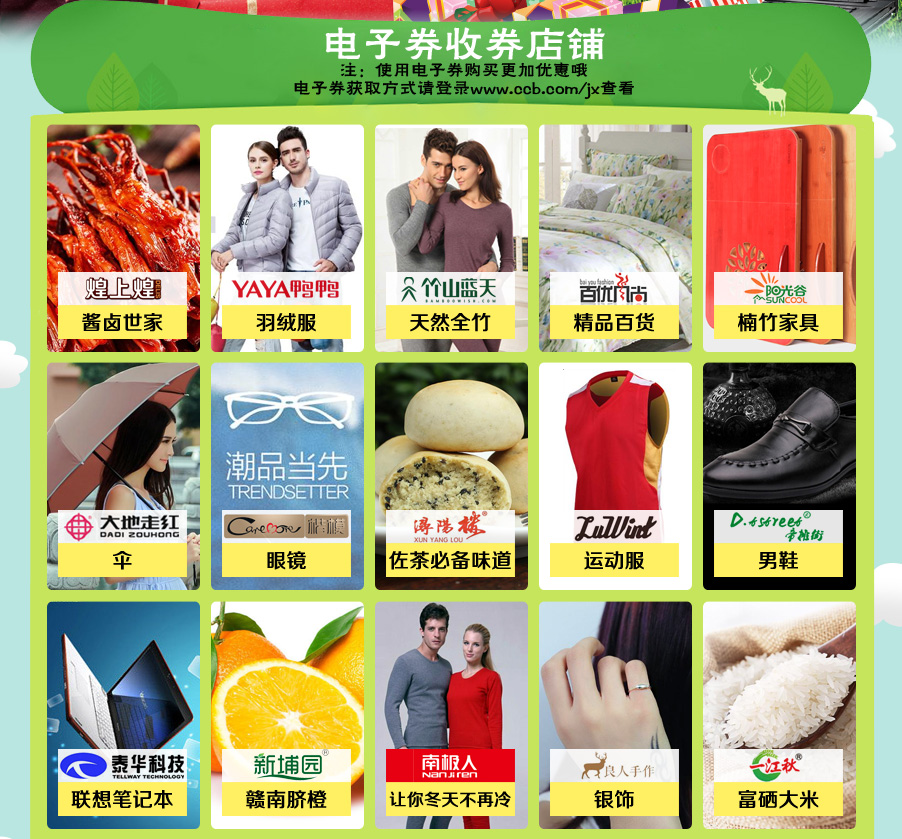902x839 pixels.
Task: Select the 竹山蓝天 天然全竹 store
Action: [451, 238]
